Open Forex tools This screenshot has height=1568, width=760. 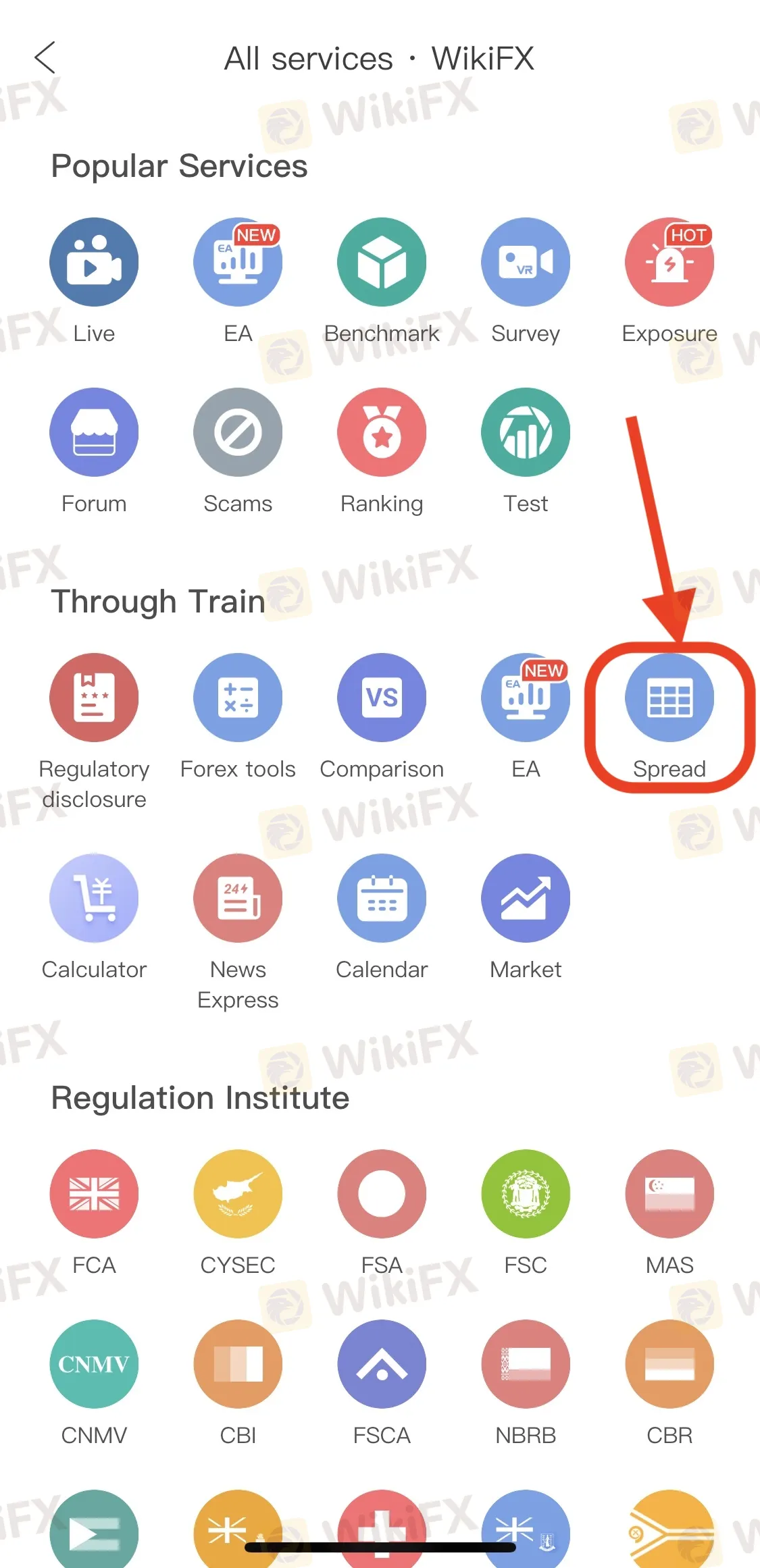pos(238,698)
